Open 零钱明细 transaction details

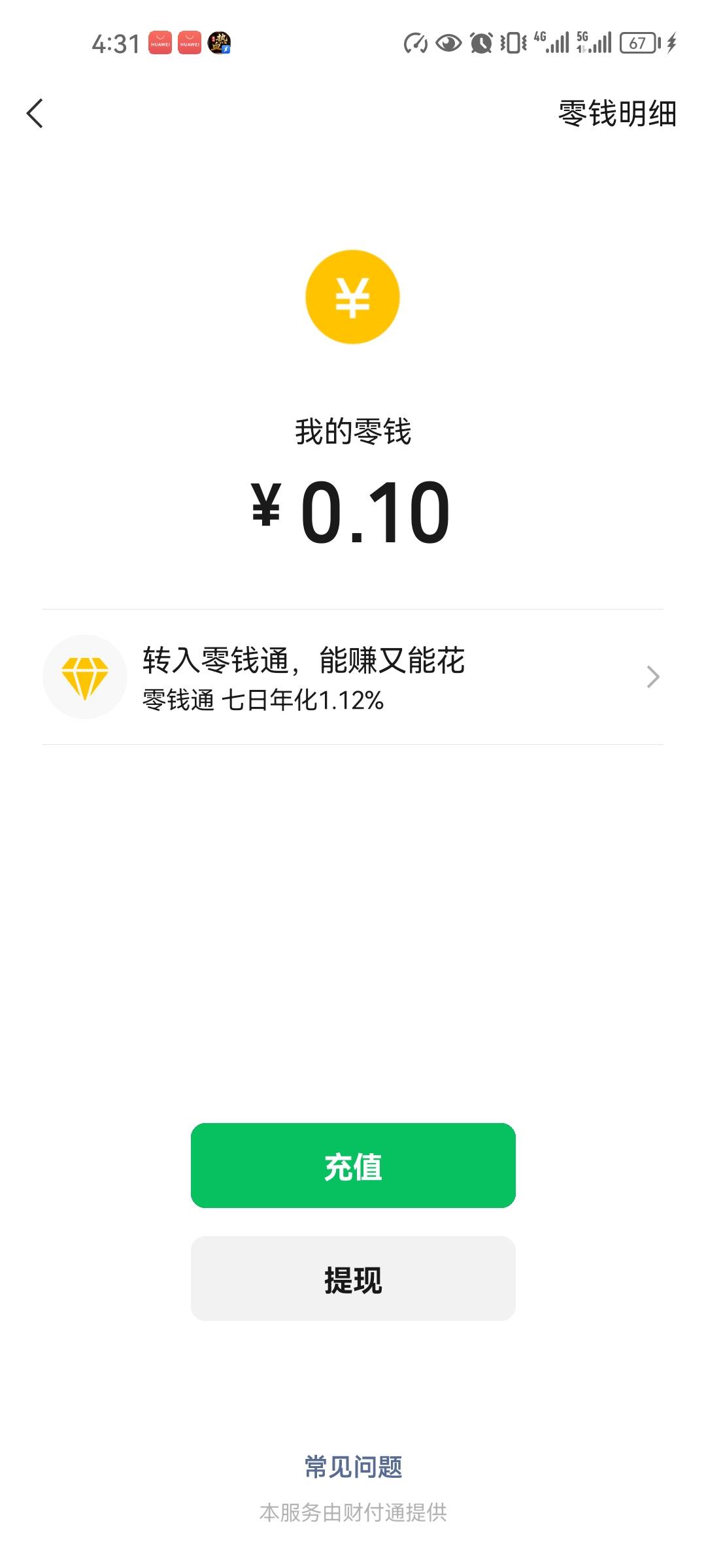point(617,114)
